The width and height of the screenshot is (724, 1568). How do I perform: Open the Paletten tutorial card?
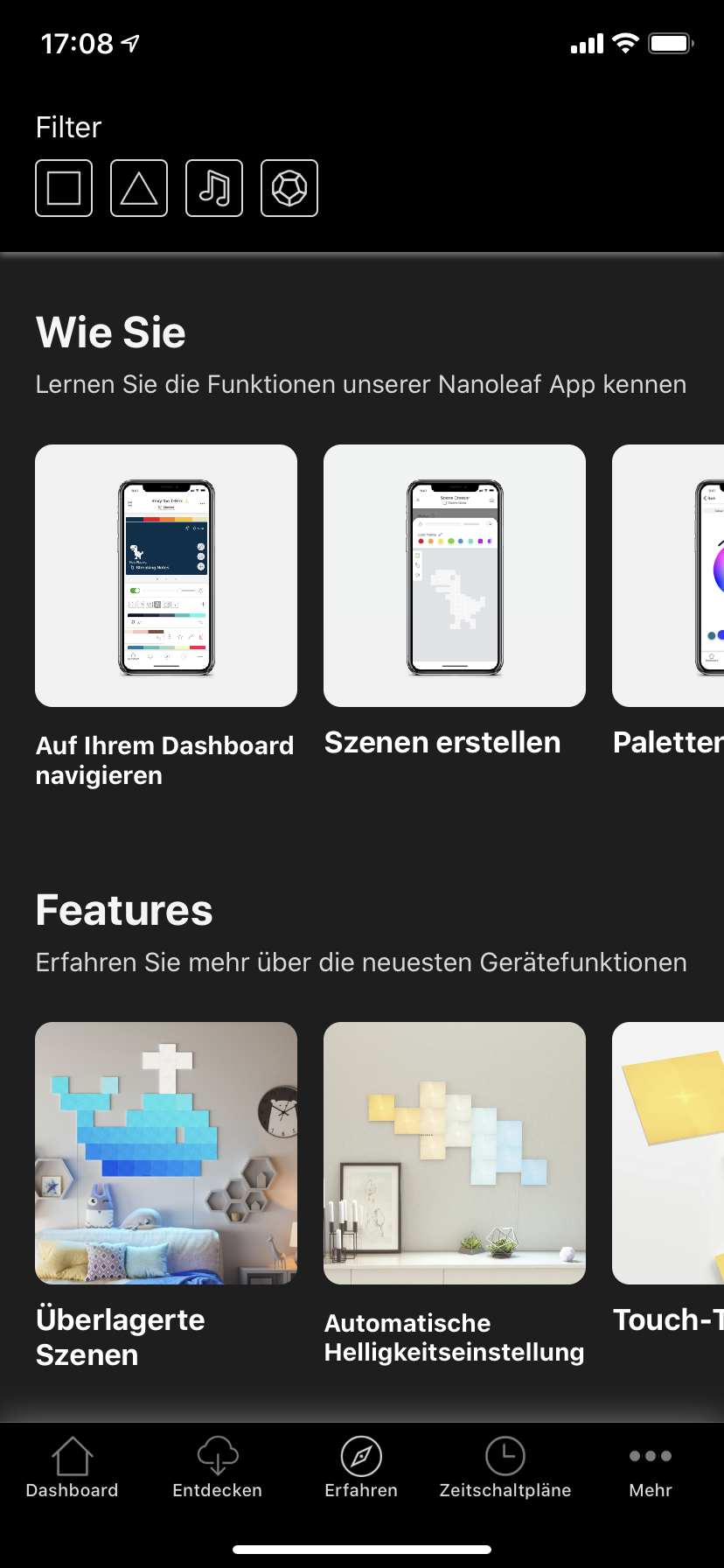[669, 576]
